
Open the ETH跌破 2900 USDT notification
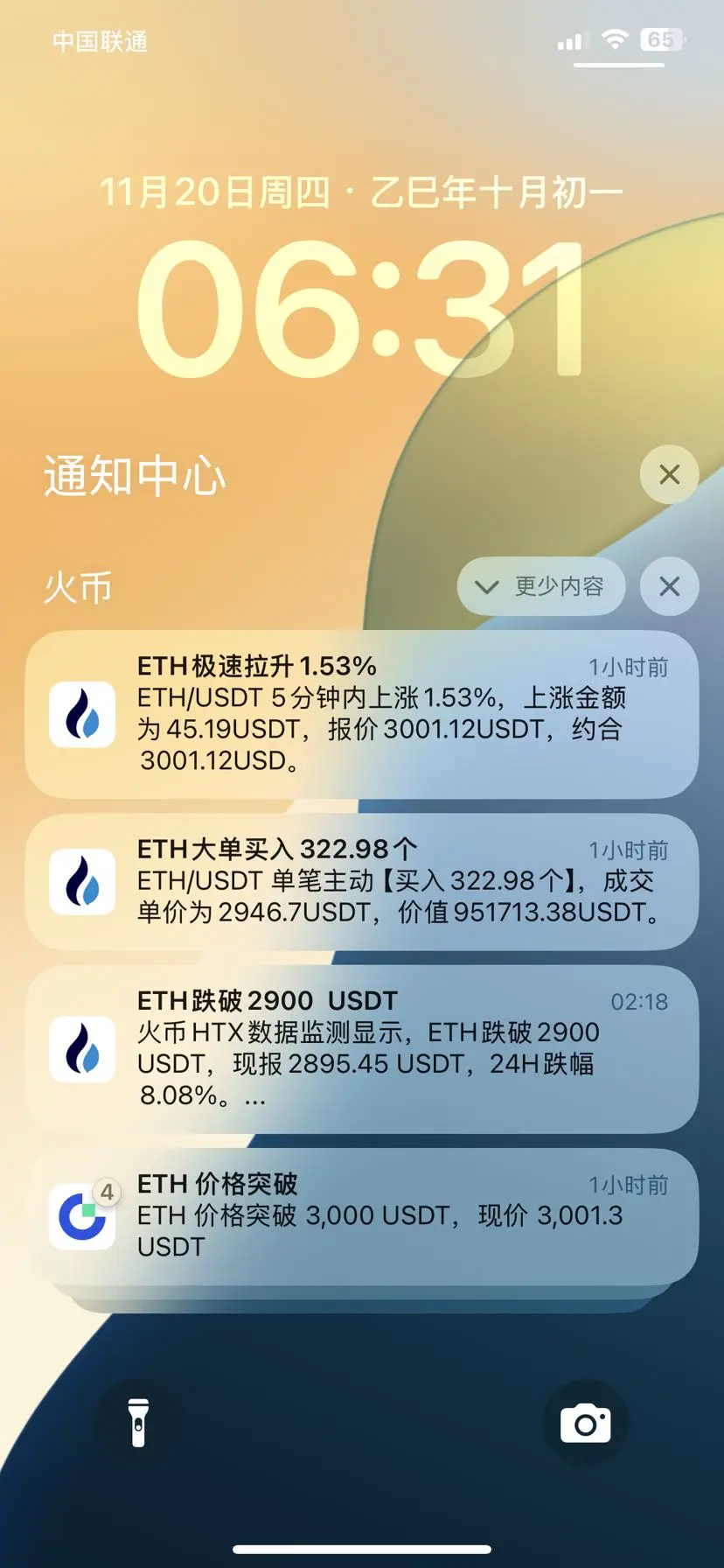click(x=362, y=1048)
